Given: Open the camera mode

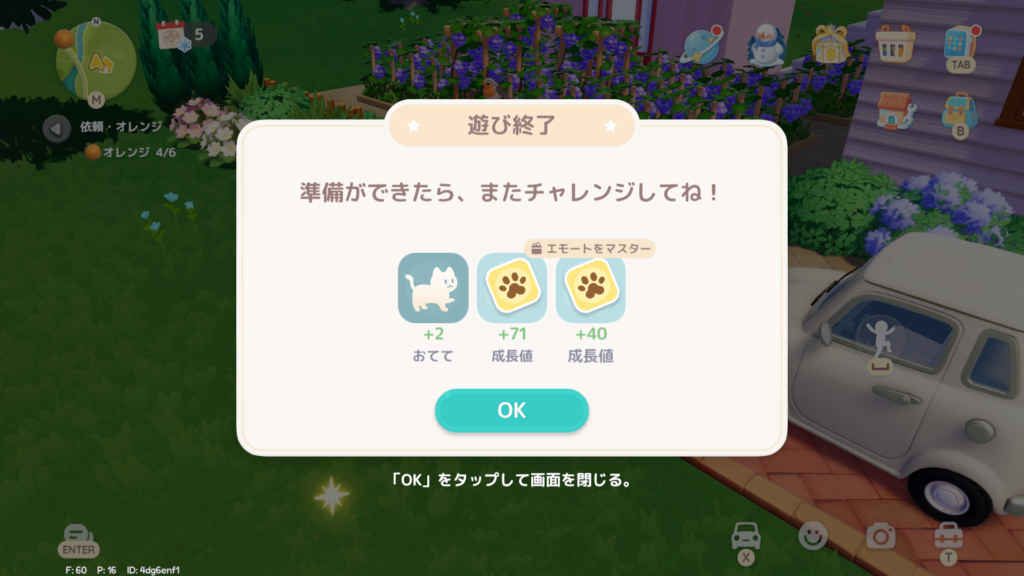Looking at the screenshot, I should tap(880, 536).
